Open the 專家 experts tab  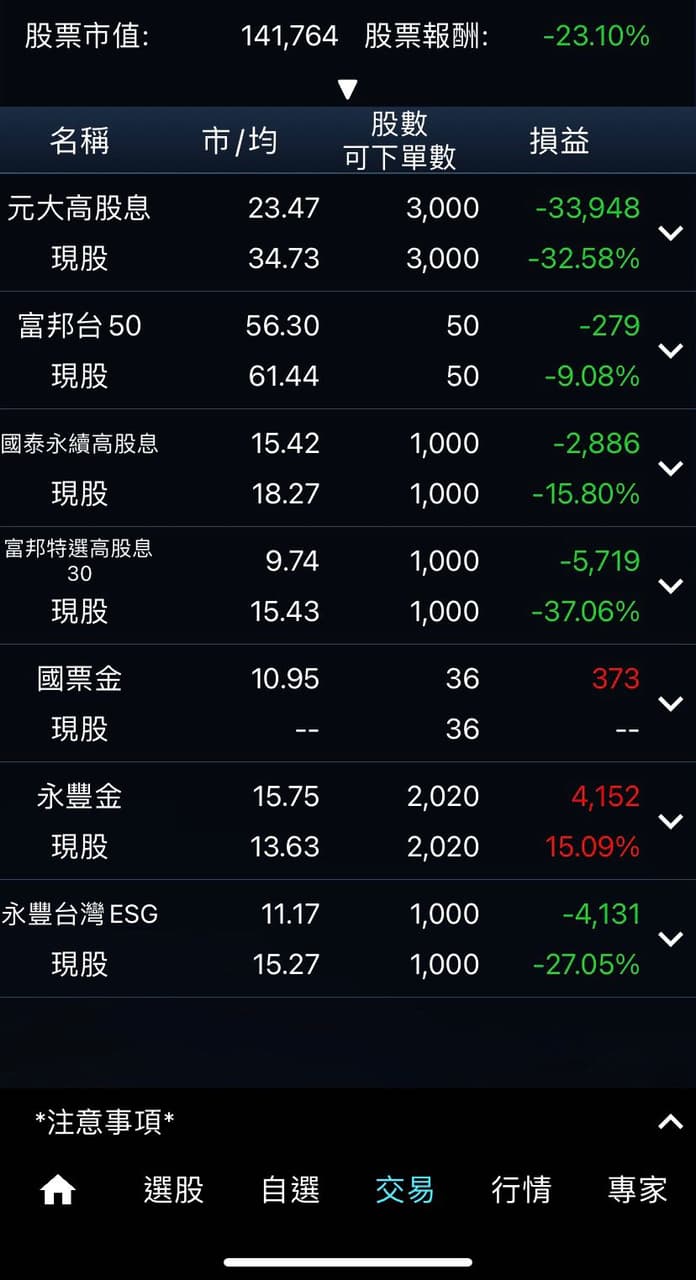pyautogui.click(x=637, y=1190)
